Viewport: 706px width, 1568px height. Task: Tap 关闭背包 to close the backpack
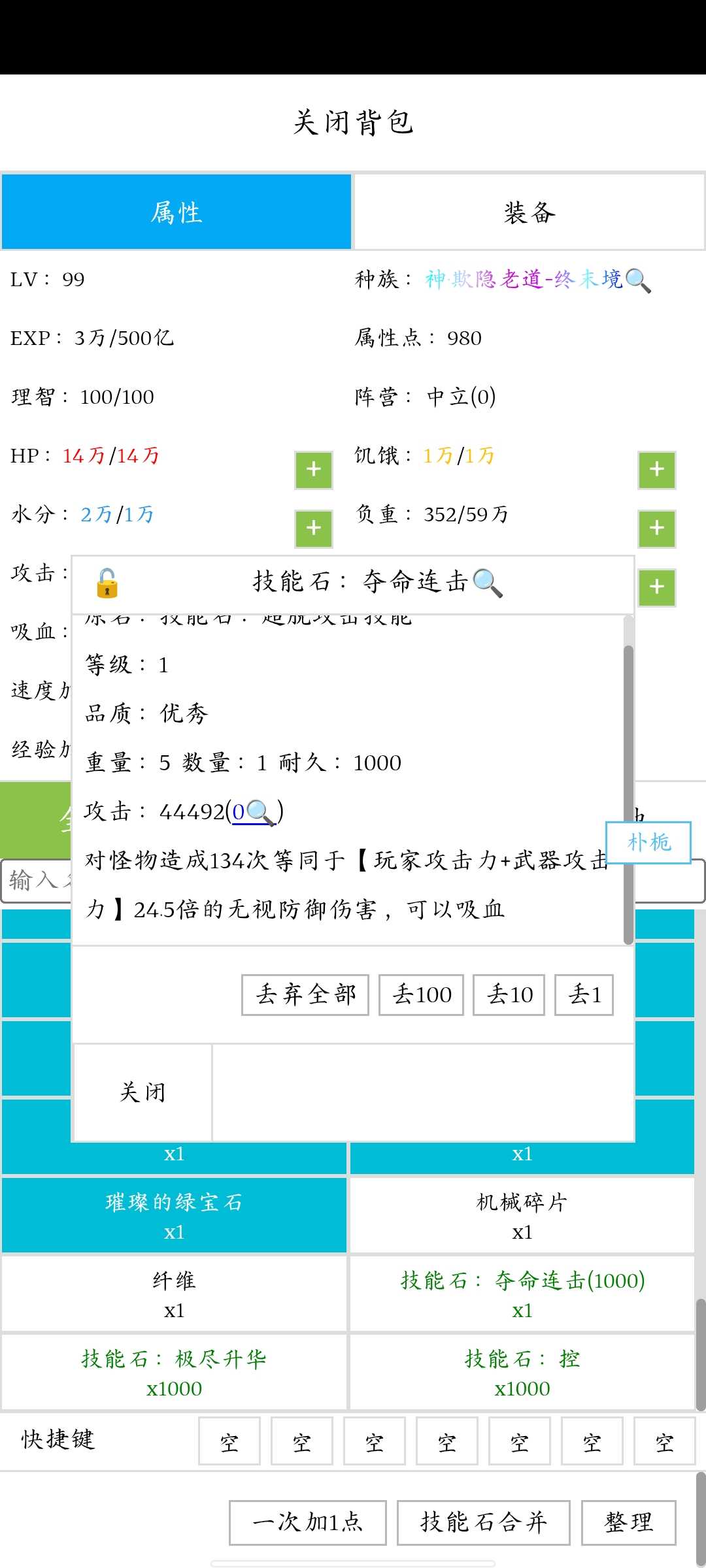point(353,122)
